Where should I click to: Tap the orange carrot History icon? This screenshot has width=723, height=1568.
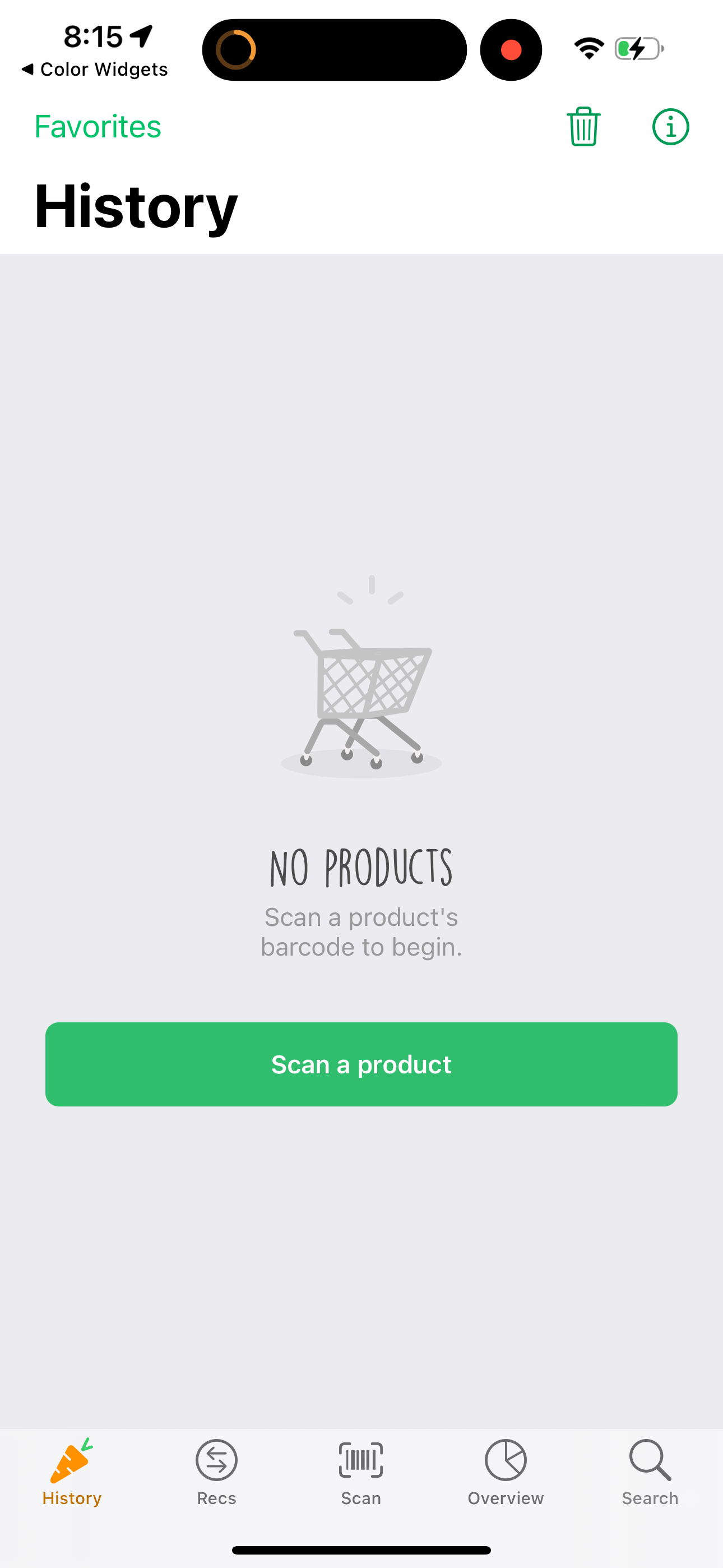pyautogui.click(x=71, y=1460)
